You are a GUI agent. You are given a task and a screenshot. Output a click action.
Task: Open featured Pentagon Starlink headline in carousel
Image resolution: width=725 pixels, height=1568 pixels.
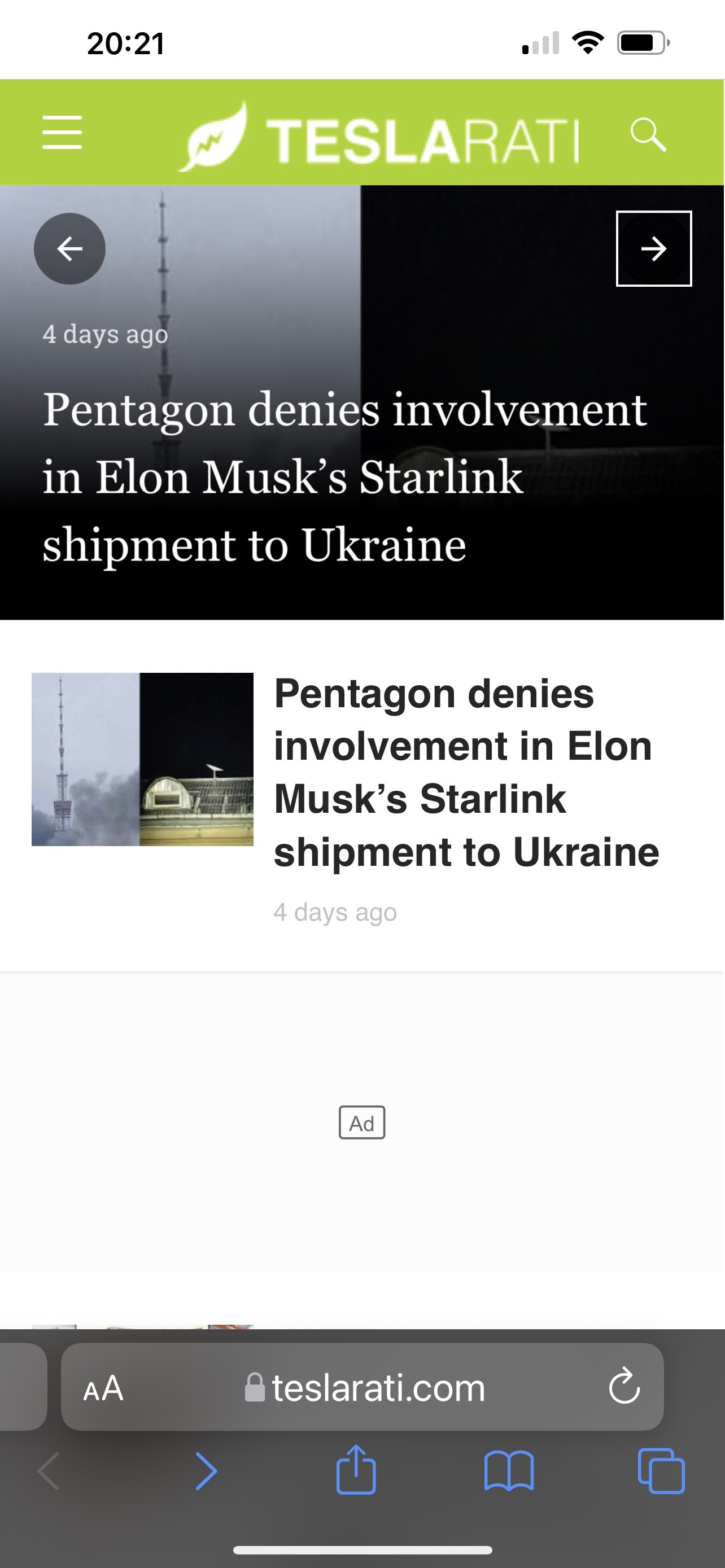[x=344, y=476]
